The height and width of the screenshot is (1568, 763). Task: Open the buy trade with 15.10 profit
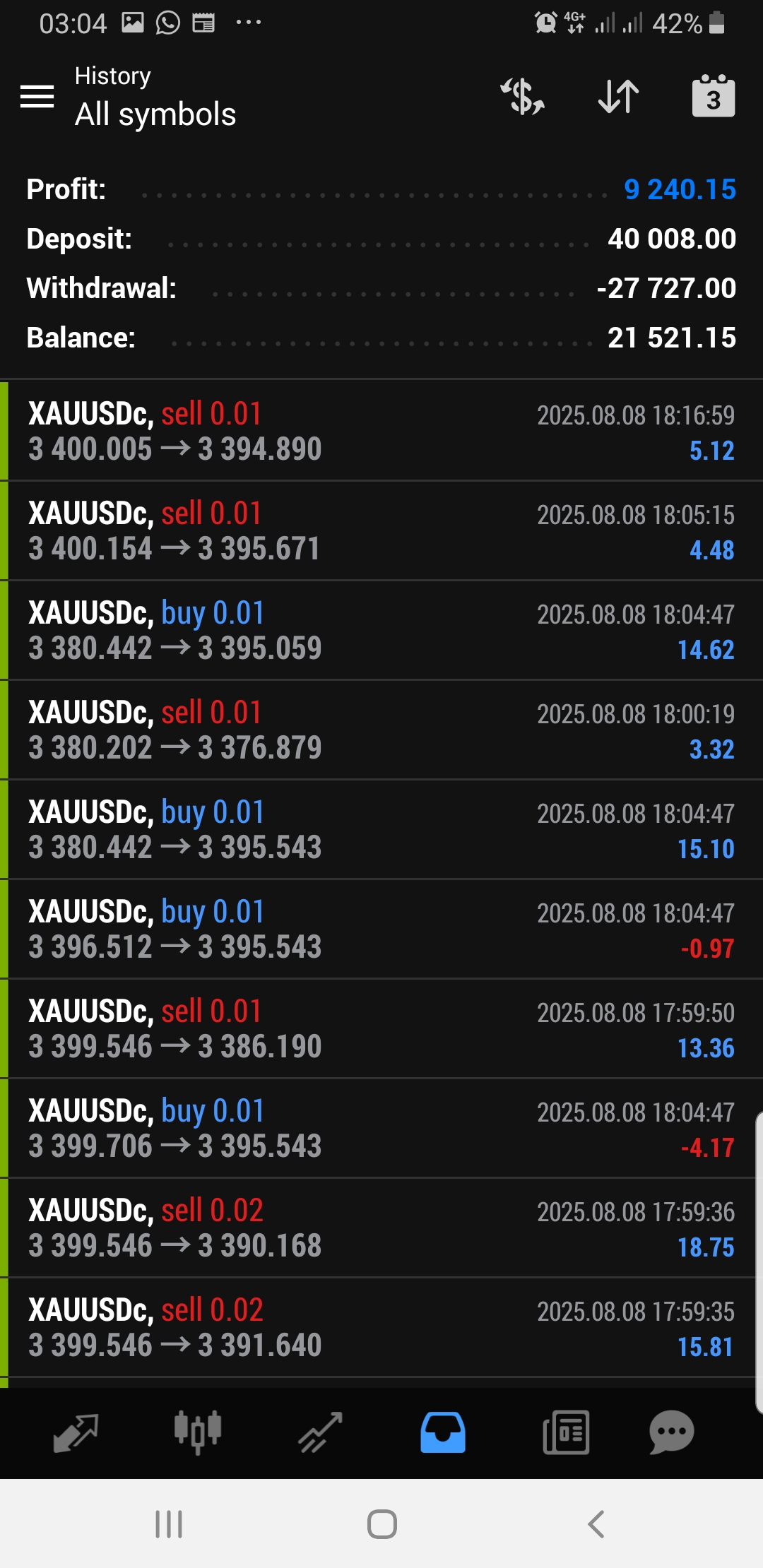point(381,829)
